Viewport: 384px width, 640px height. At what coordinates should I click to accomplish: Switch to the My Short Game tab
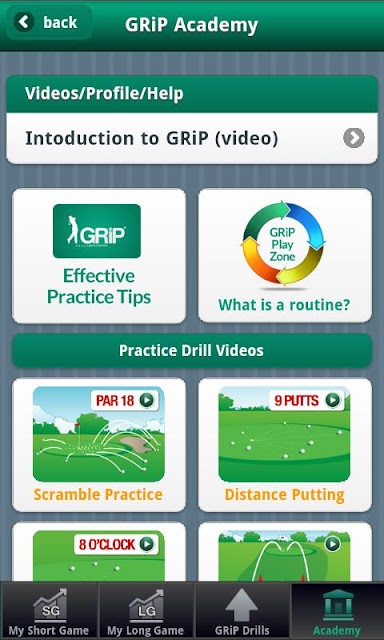point(49,611)
